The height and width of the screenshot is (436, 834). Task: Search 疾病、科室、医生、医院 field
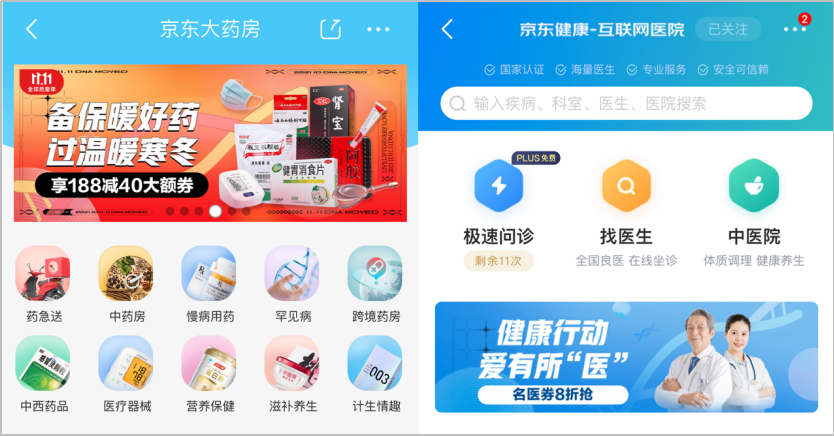click(x=626, y=103)
